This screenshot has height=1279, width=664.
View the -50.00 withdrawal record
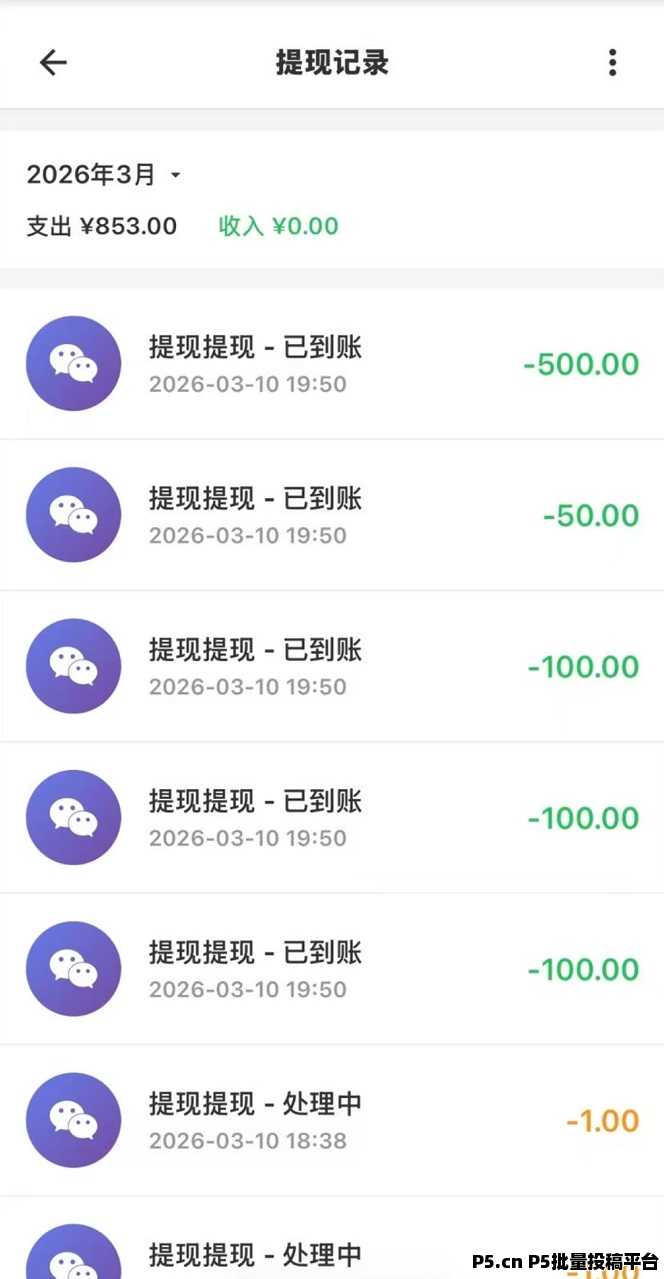click(332, 515)
